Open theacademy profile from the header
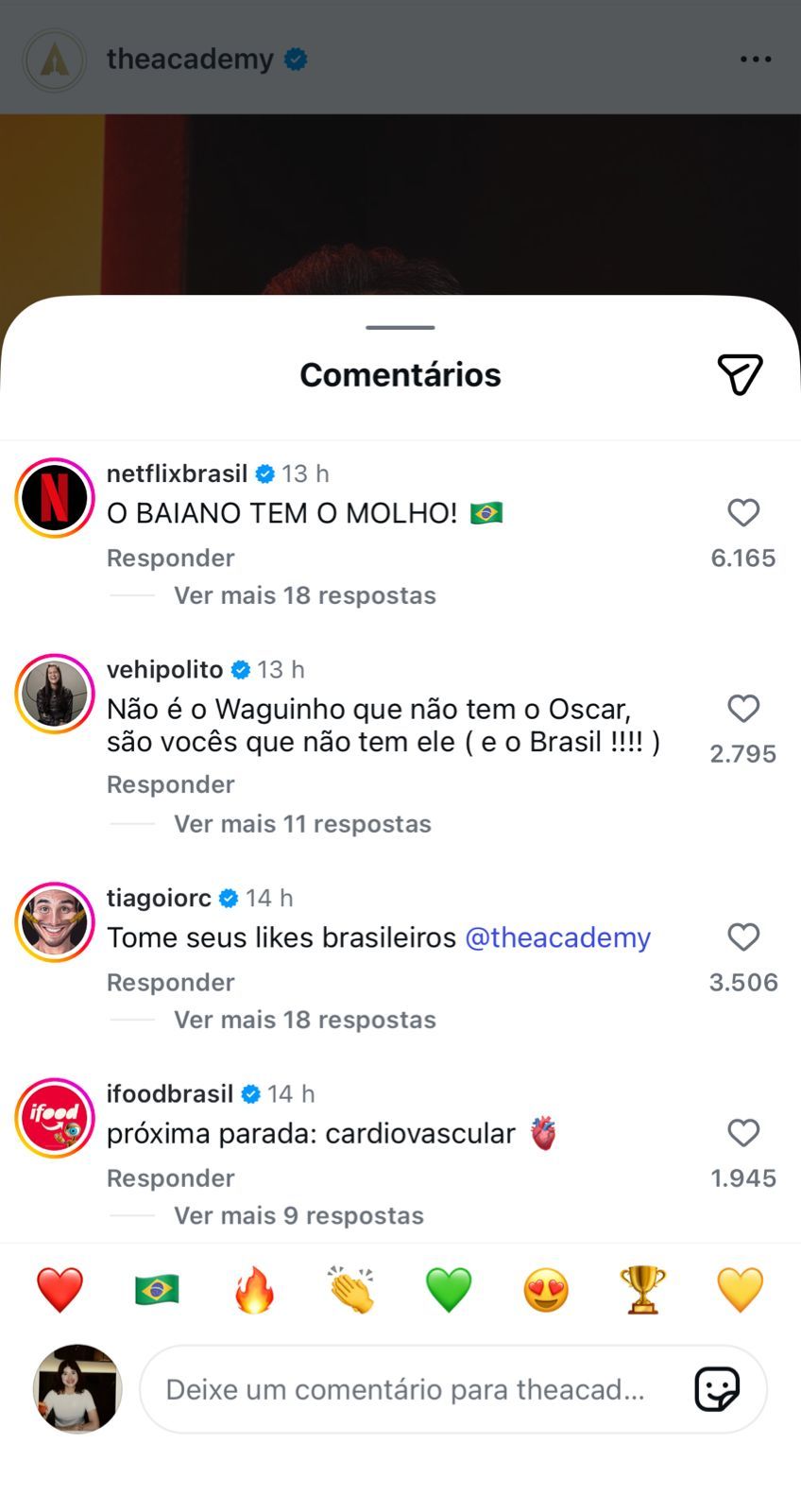801x1512 pixels. click(x=189, y=59)
